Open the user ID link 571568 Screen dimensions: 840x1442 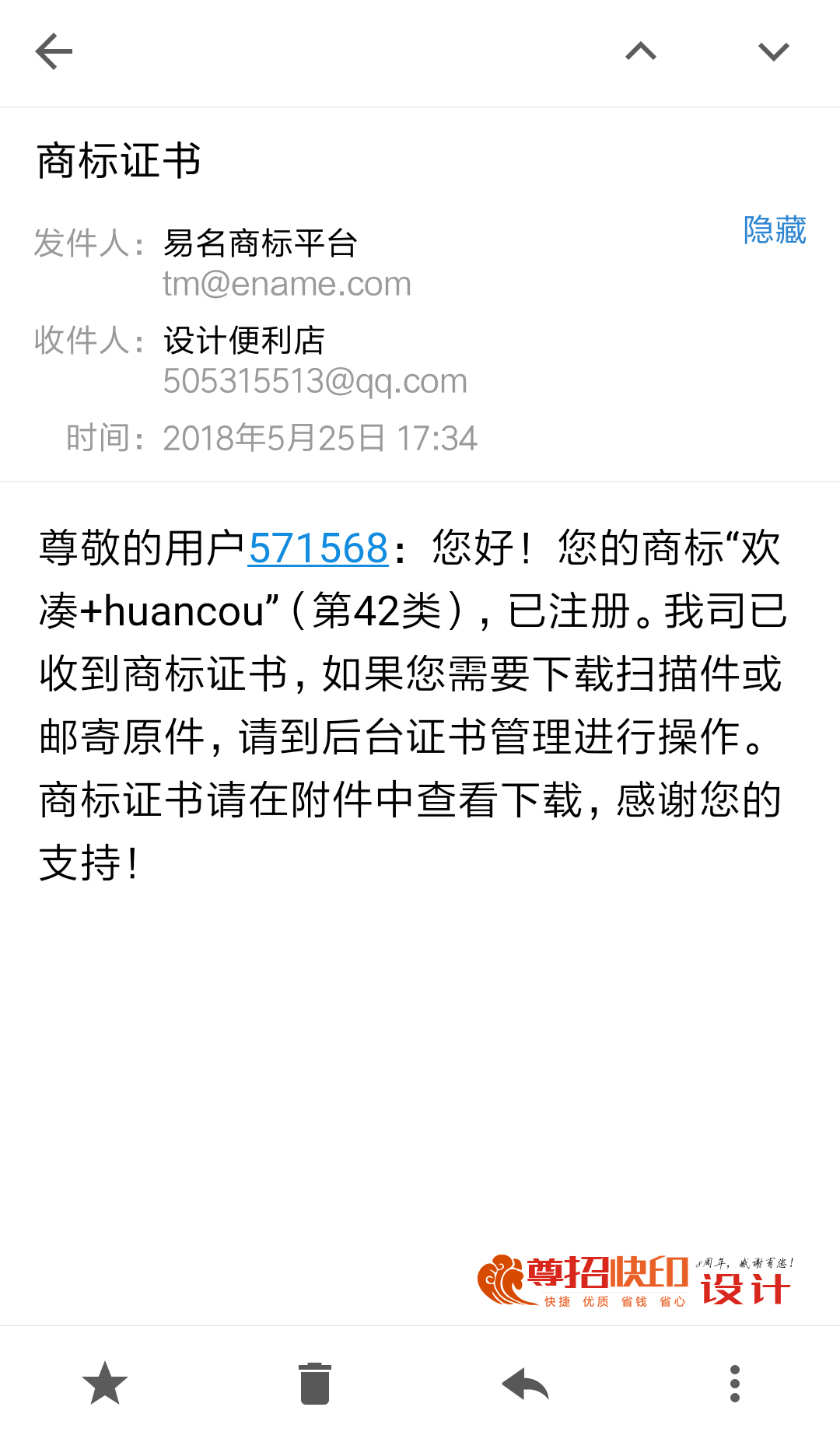click(318, 548)
